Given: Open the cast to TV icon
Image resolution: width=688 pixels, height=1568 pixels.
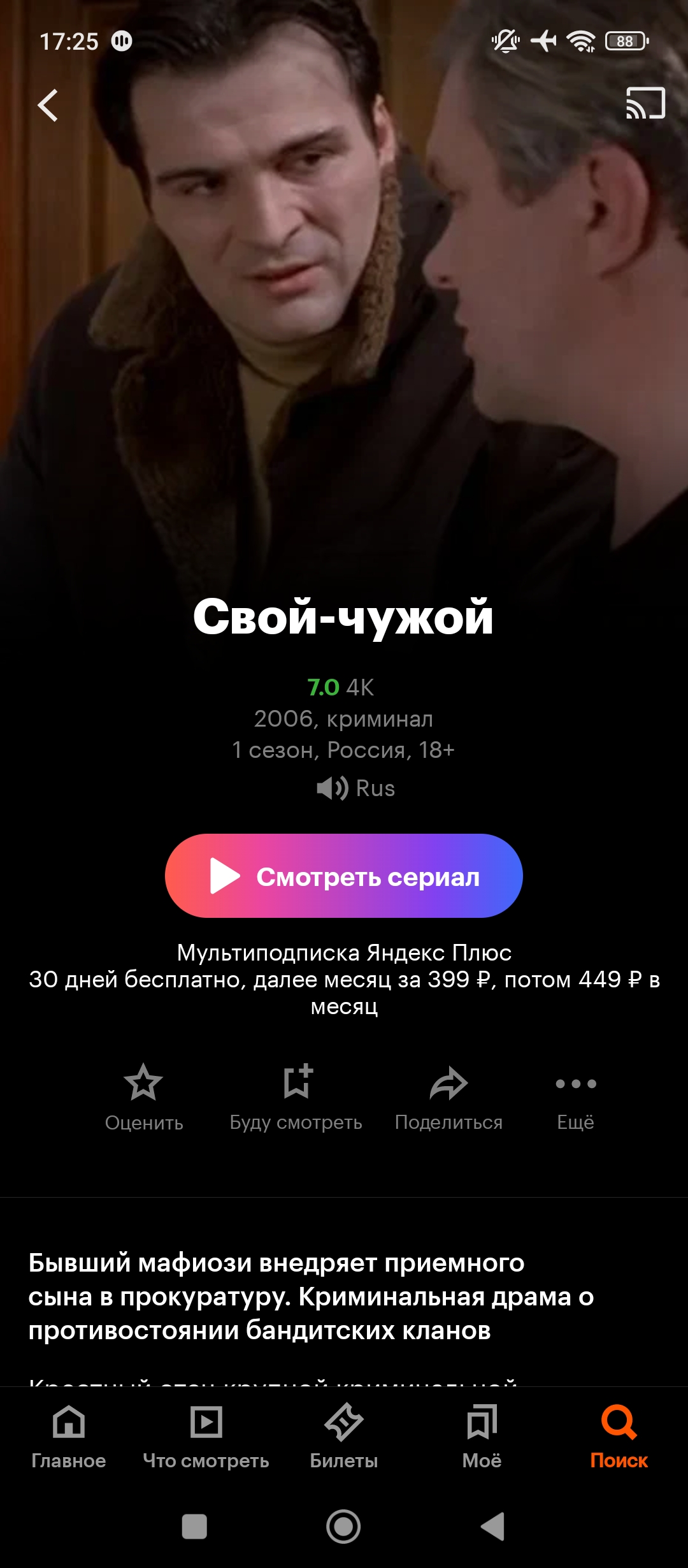Looking at the screenshot, I should [x=645, y=103].
